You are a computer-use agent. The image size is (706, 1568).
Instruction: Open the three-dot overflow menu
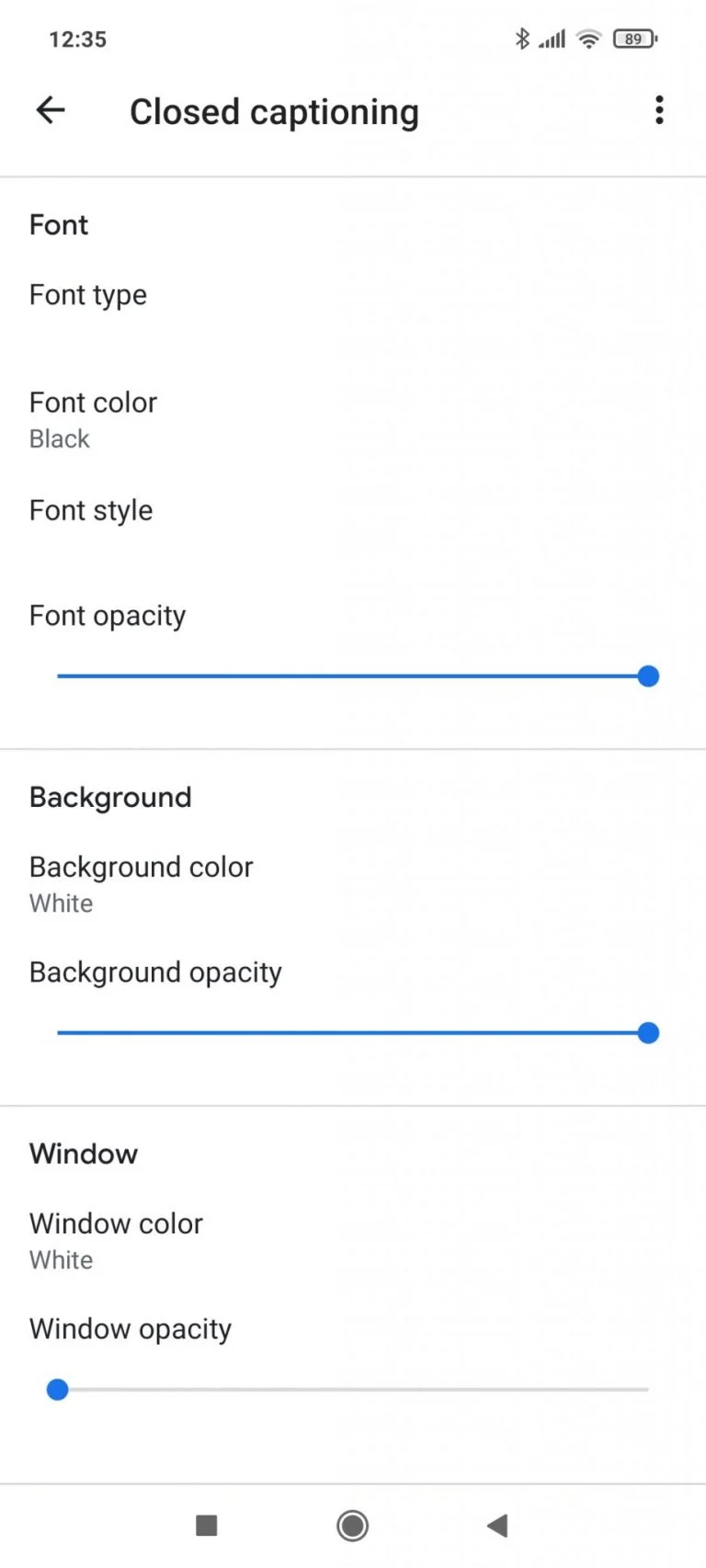(658, 110)
